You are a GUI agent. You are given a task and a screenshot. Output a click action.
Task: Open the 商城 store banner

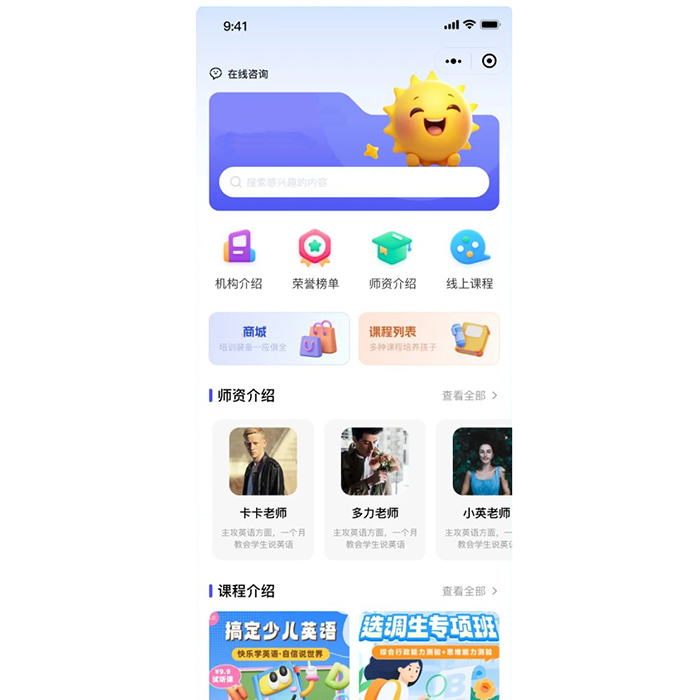click(x=279, y=339)
